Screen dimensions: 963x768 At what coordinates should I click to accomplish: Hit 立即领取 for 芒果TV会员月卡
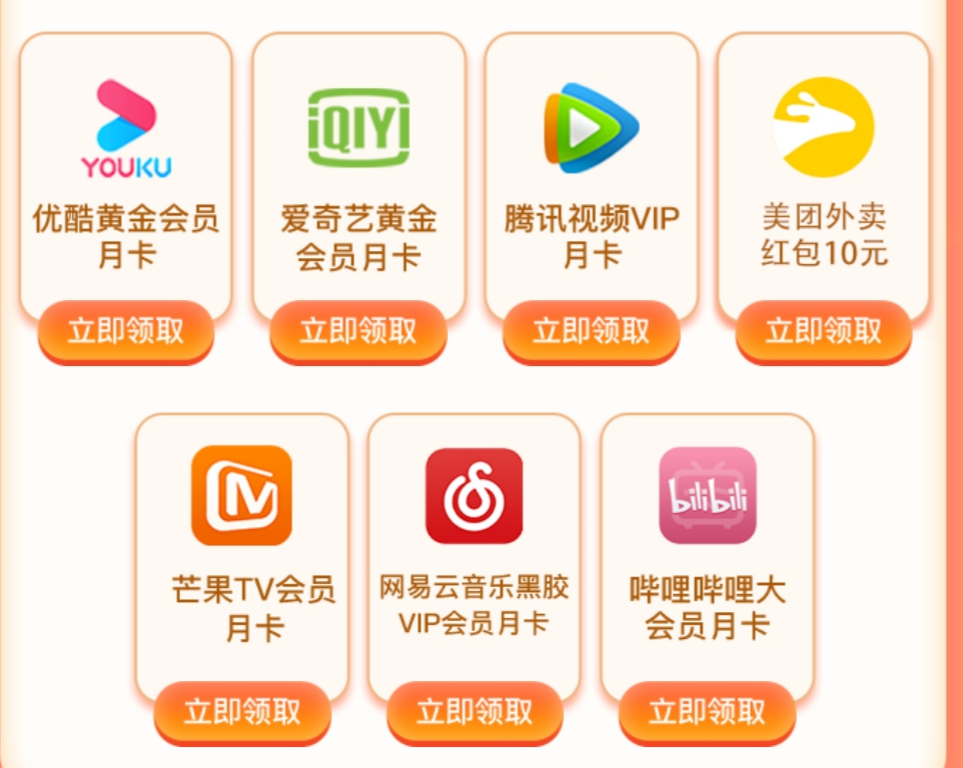click(x=242, y=712)
